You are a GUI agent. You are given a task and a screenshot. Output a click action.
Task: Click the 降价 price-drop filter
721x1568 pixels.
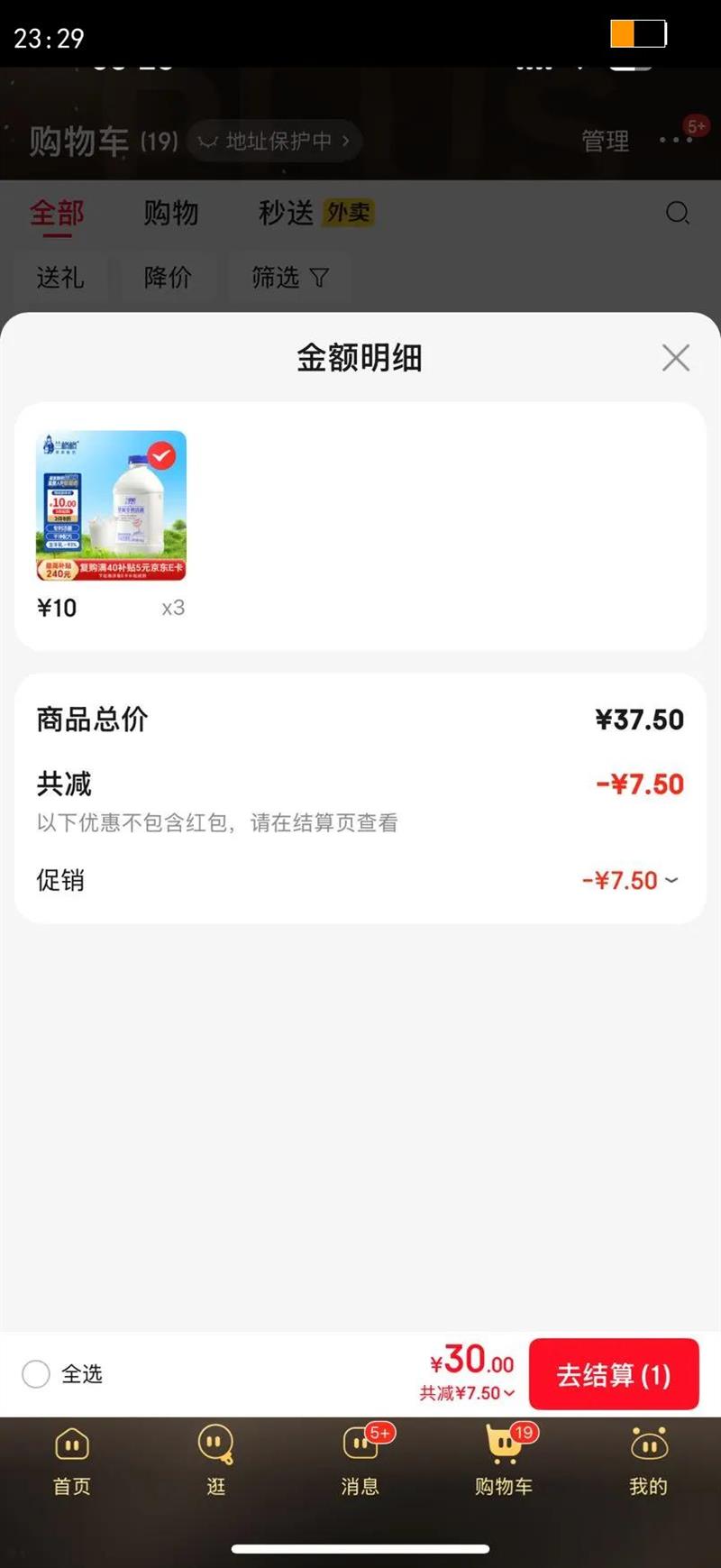[168, 278]
